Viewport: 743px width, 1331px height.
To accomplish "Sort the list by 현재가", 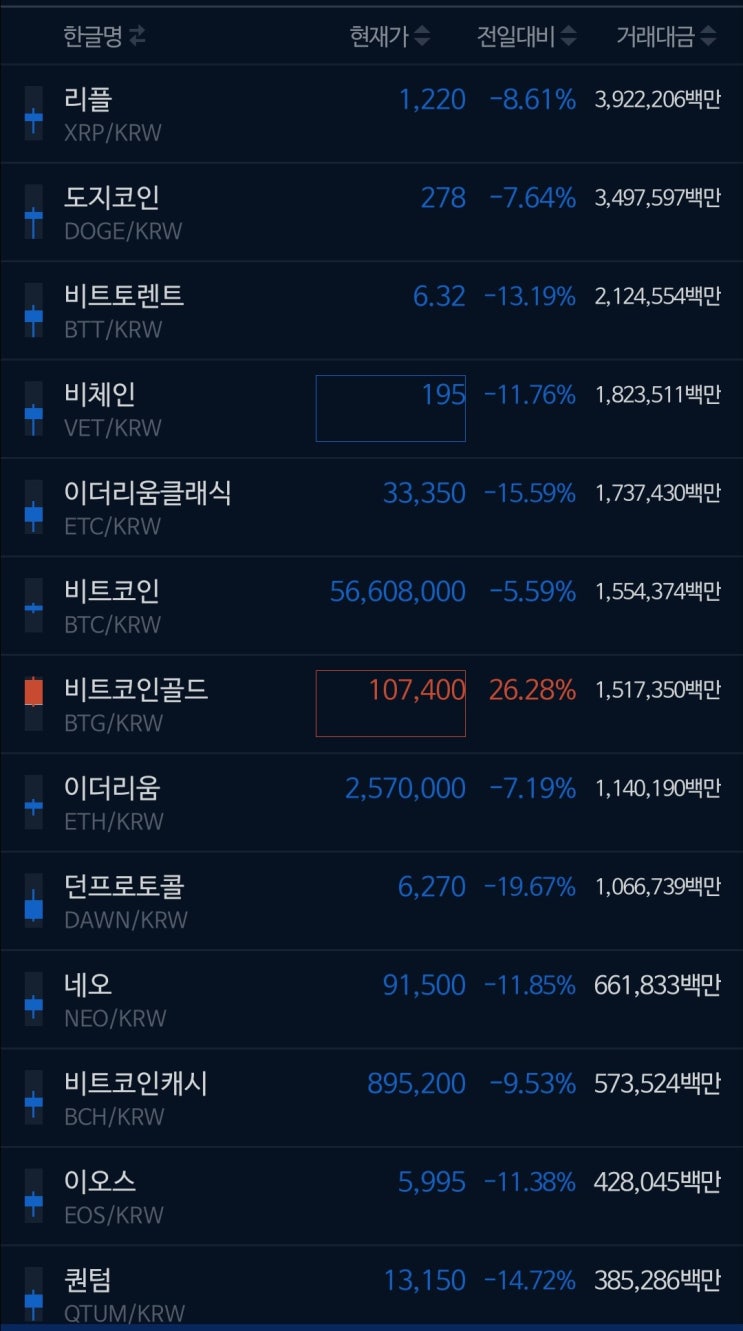I will [x=389, y=37].
